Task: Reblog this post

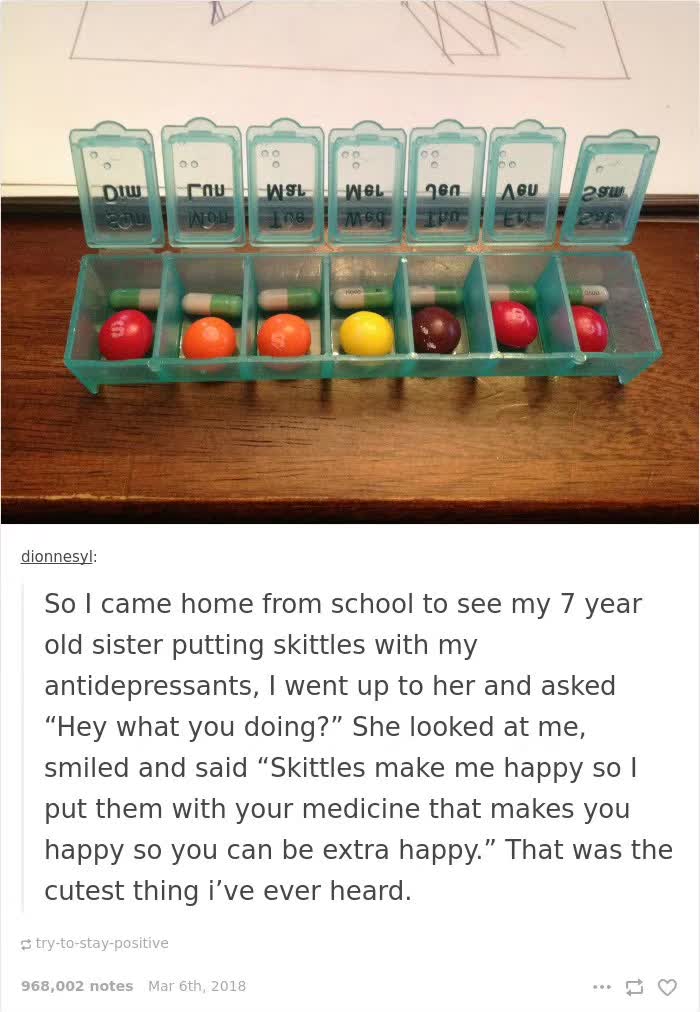Action: (x=634, y=987)
